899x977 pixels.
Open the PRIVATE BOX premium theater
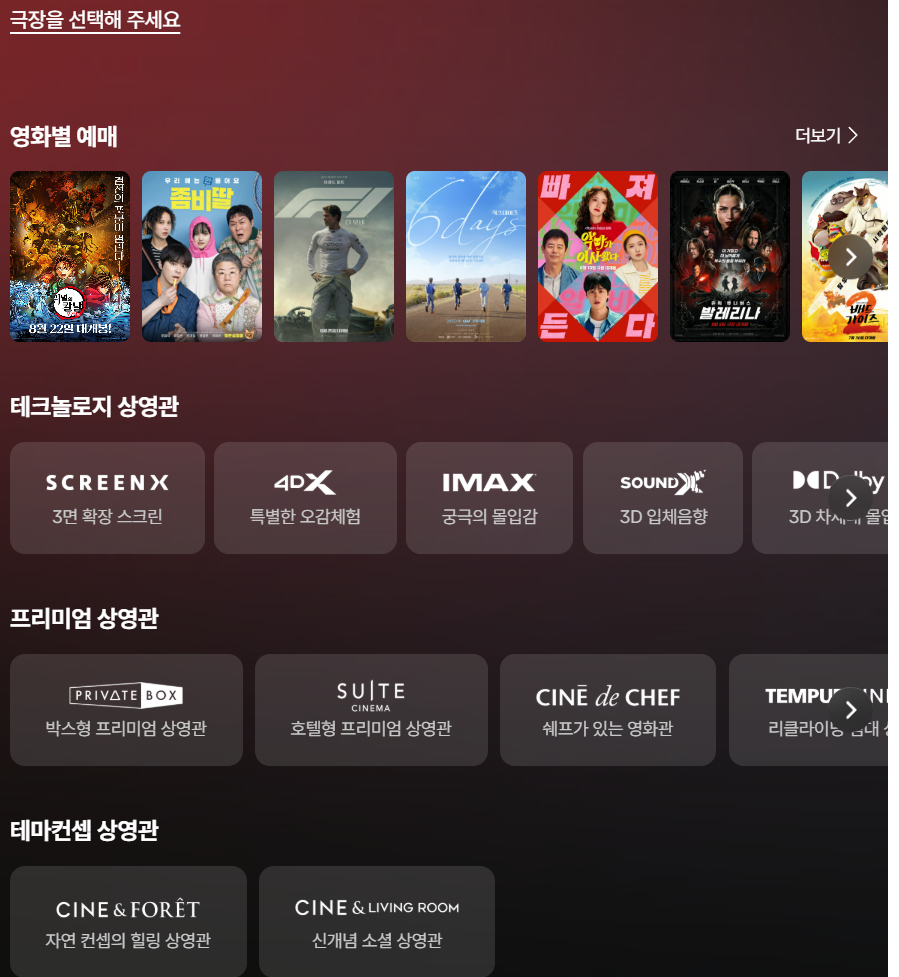point(126,710)
